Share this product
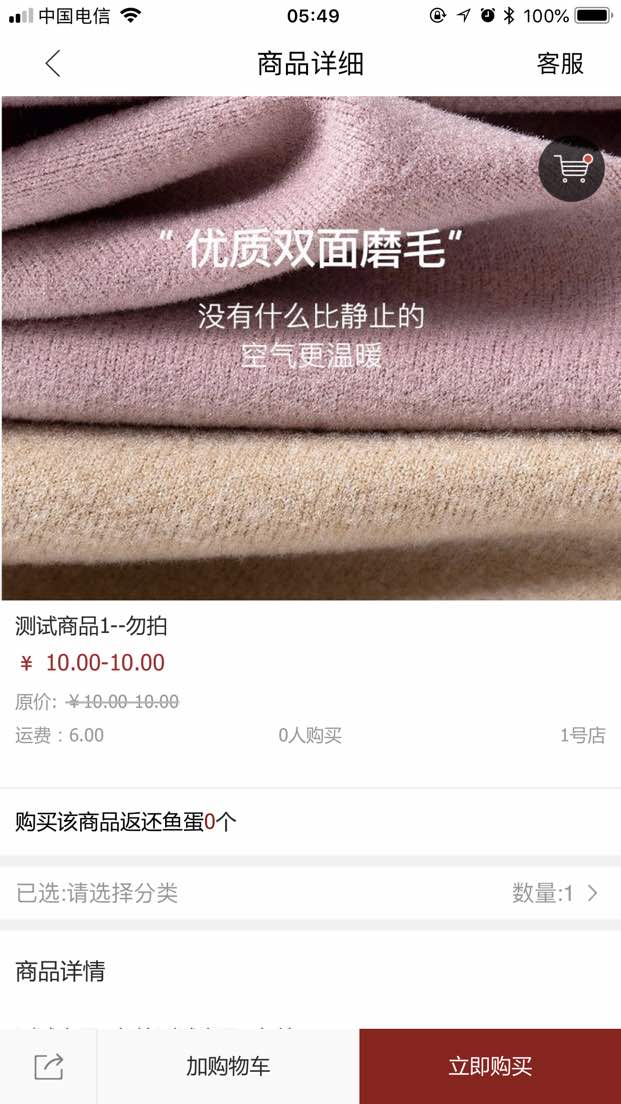 pyautogui.click(x=48, y=1066)
